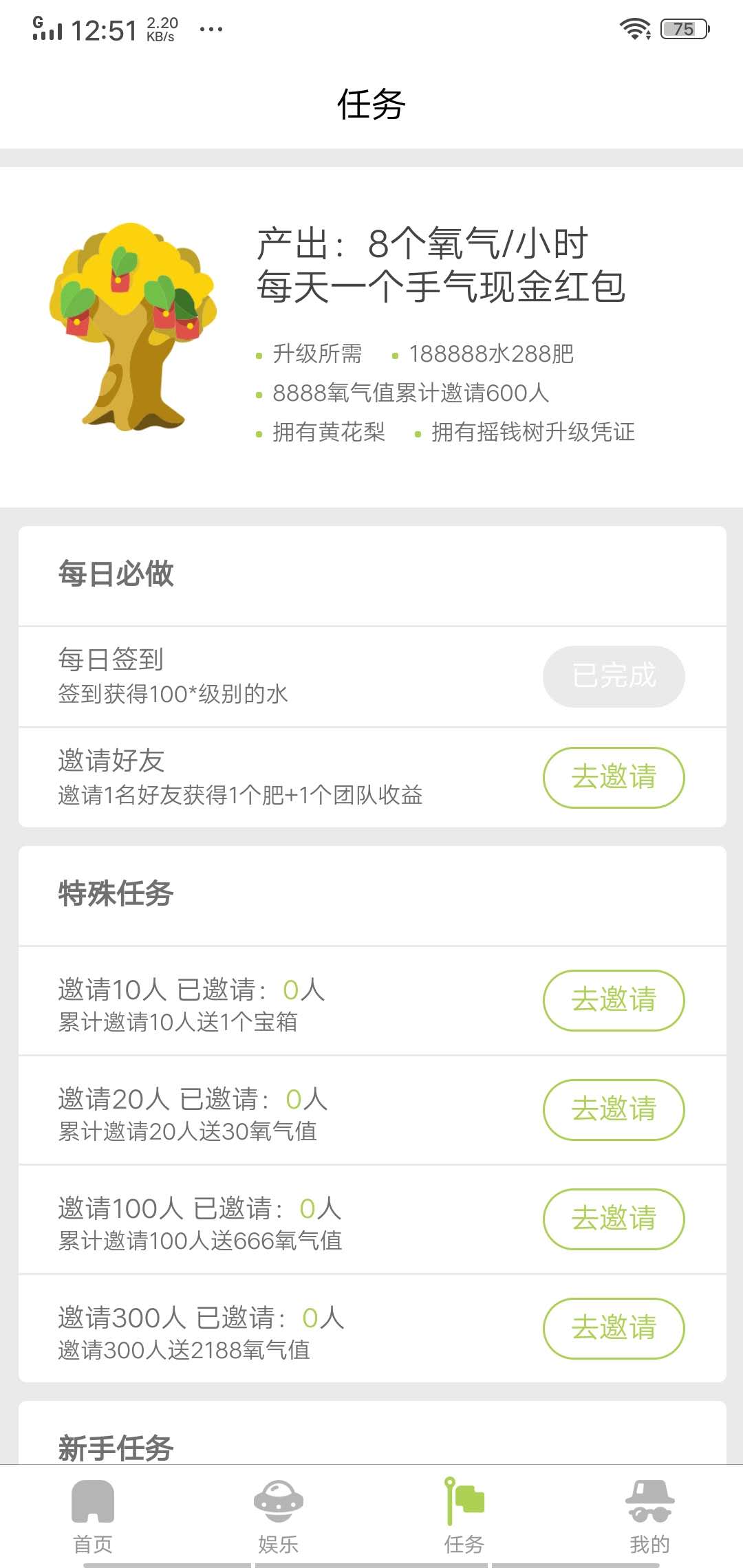Tap the money tree illustration

coord(133,323)
